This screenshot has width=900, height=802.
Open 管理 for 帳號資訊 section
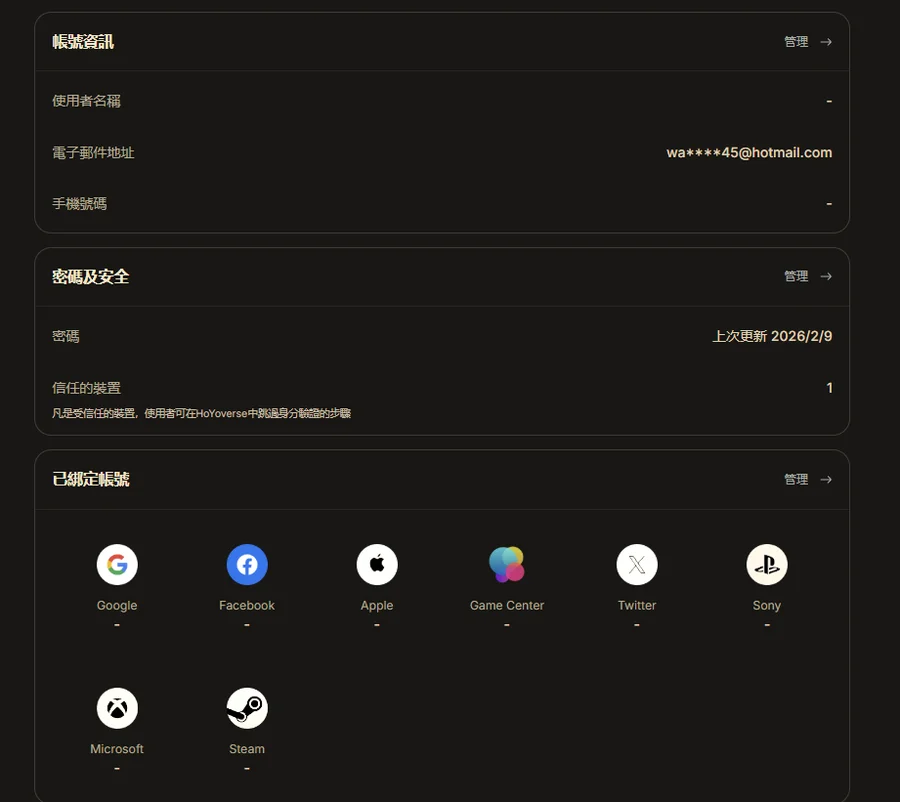(807, 42)
